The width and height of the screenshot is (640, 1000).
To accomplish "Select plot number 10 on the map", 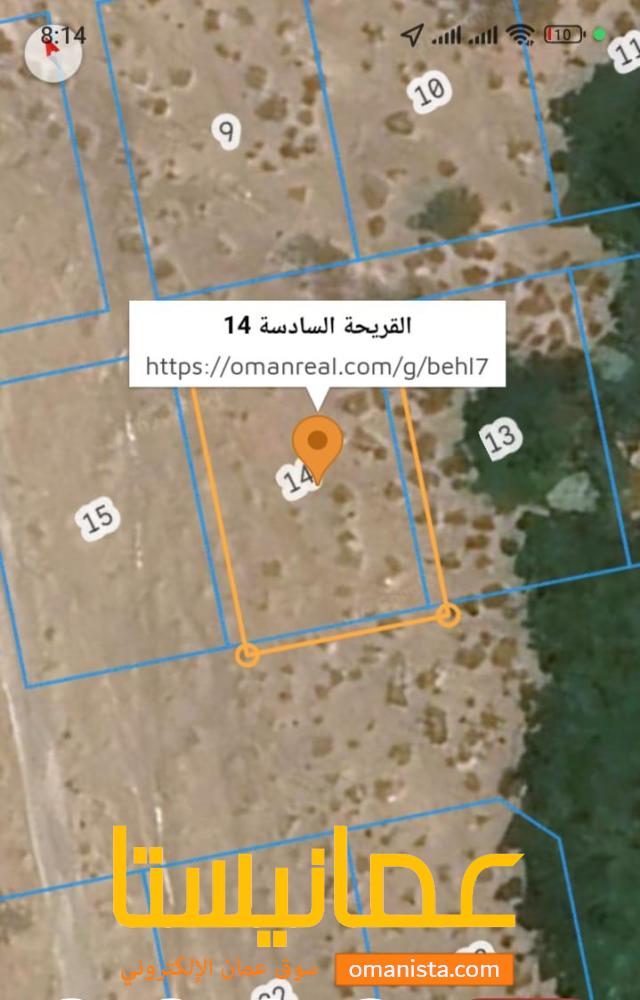I will [x=429, y=93].
